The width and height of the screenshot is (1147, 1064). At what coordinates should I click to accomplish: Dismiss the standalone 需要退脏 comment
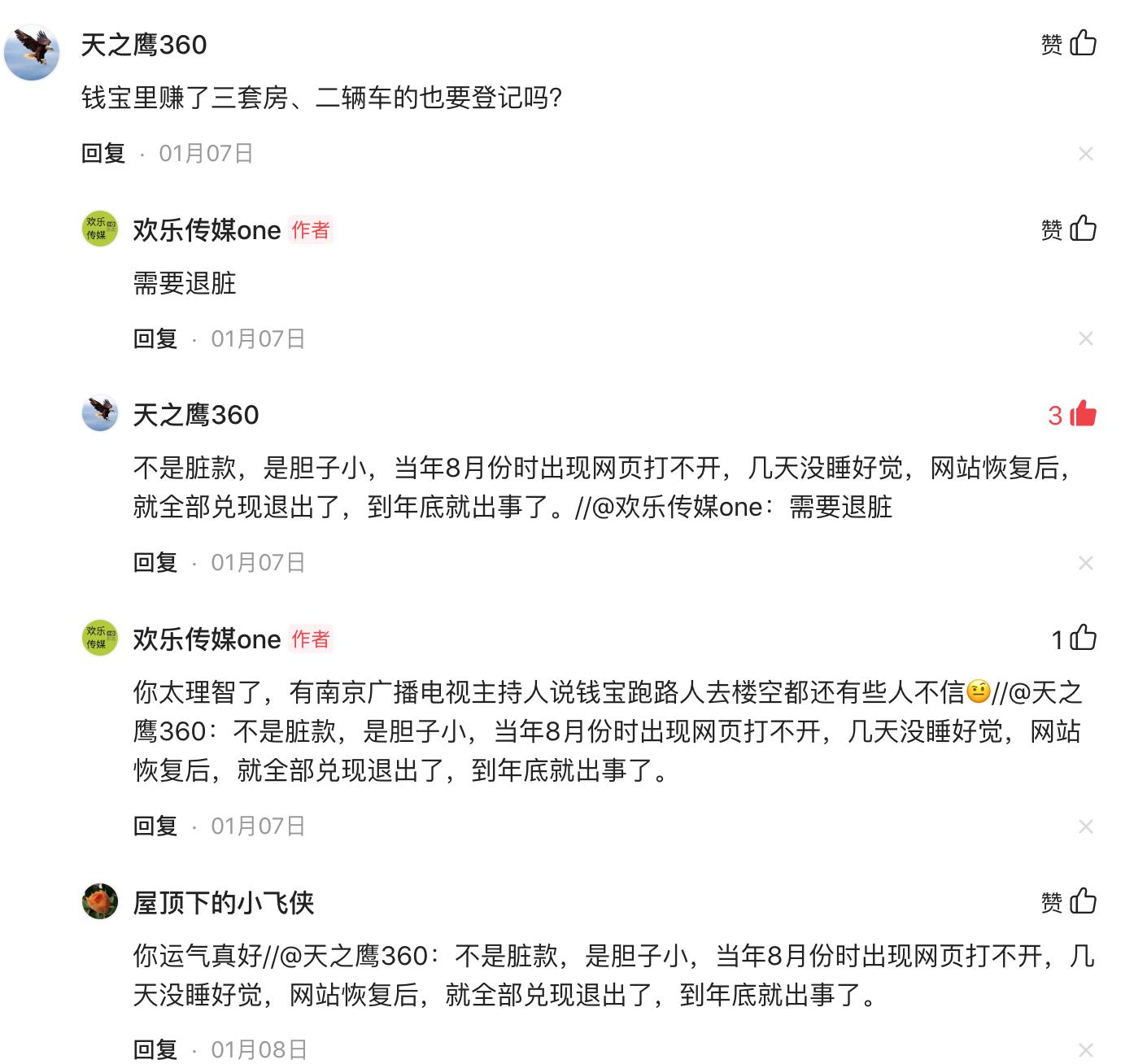point(1085,338)
